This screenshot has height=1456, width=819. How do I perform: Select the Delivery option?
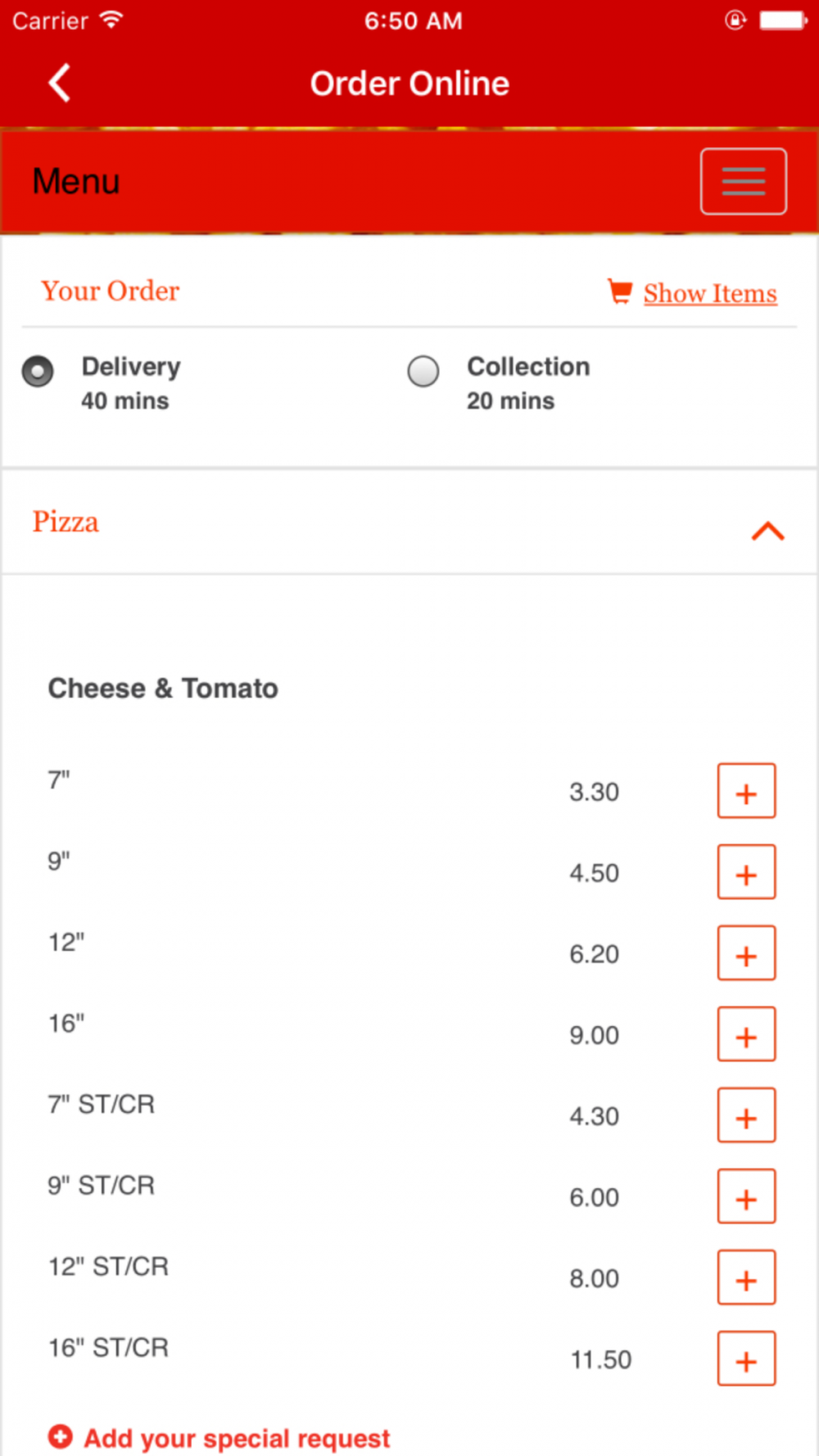tap(38, 371)
